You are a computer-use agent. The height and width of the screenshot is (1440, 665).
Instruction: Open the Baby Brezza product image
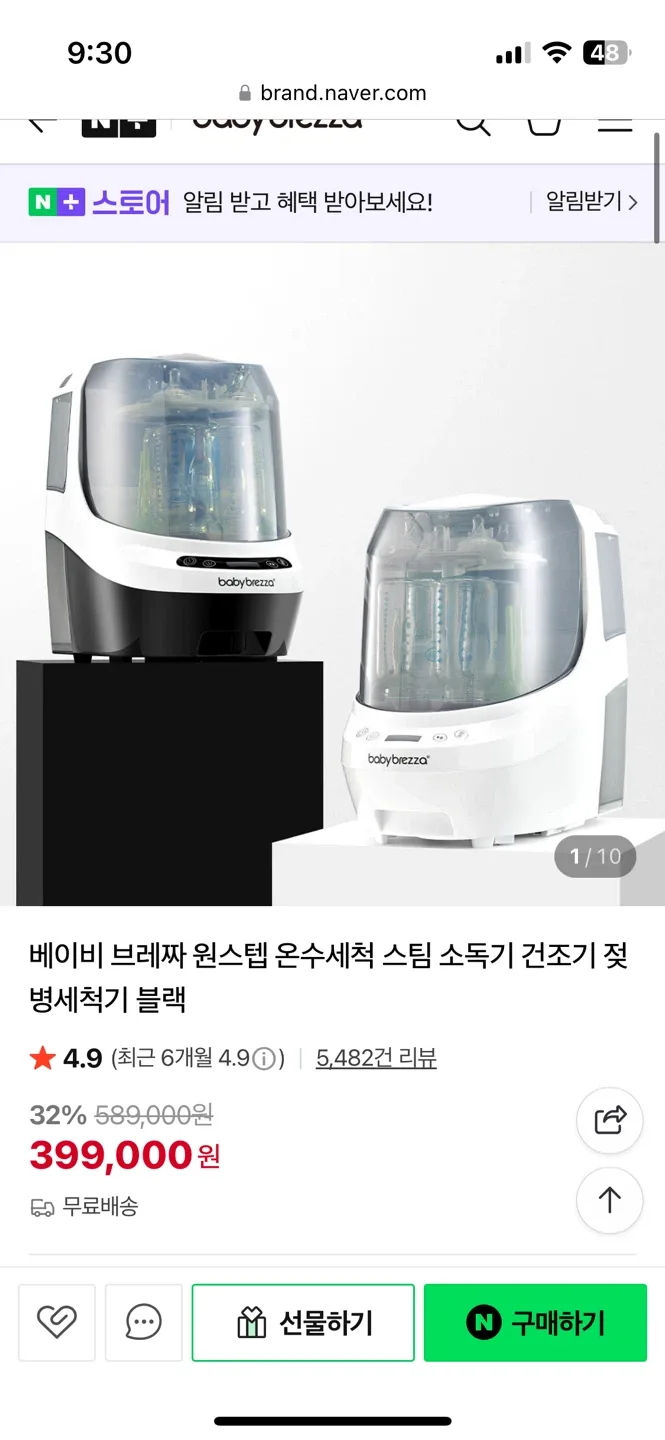(332, 575)
